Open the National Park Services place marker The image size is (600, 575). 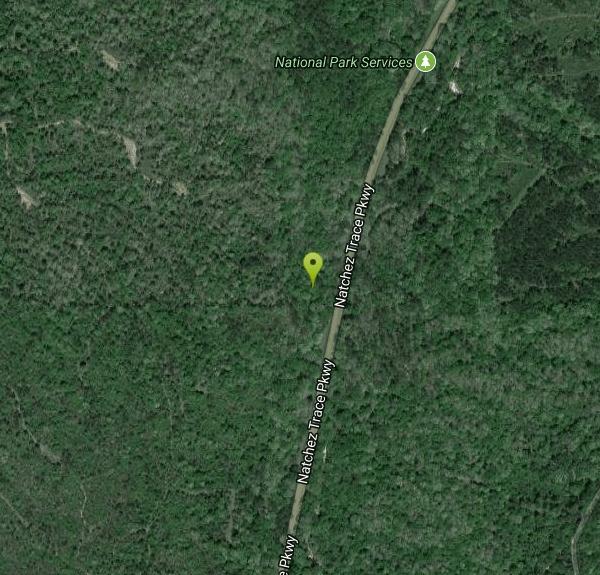pos(426,62)
